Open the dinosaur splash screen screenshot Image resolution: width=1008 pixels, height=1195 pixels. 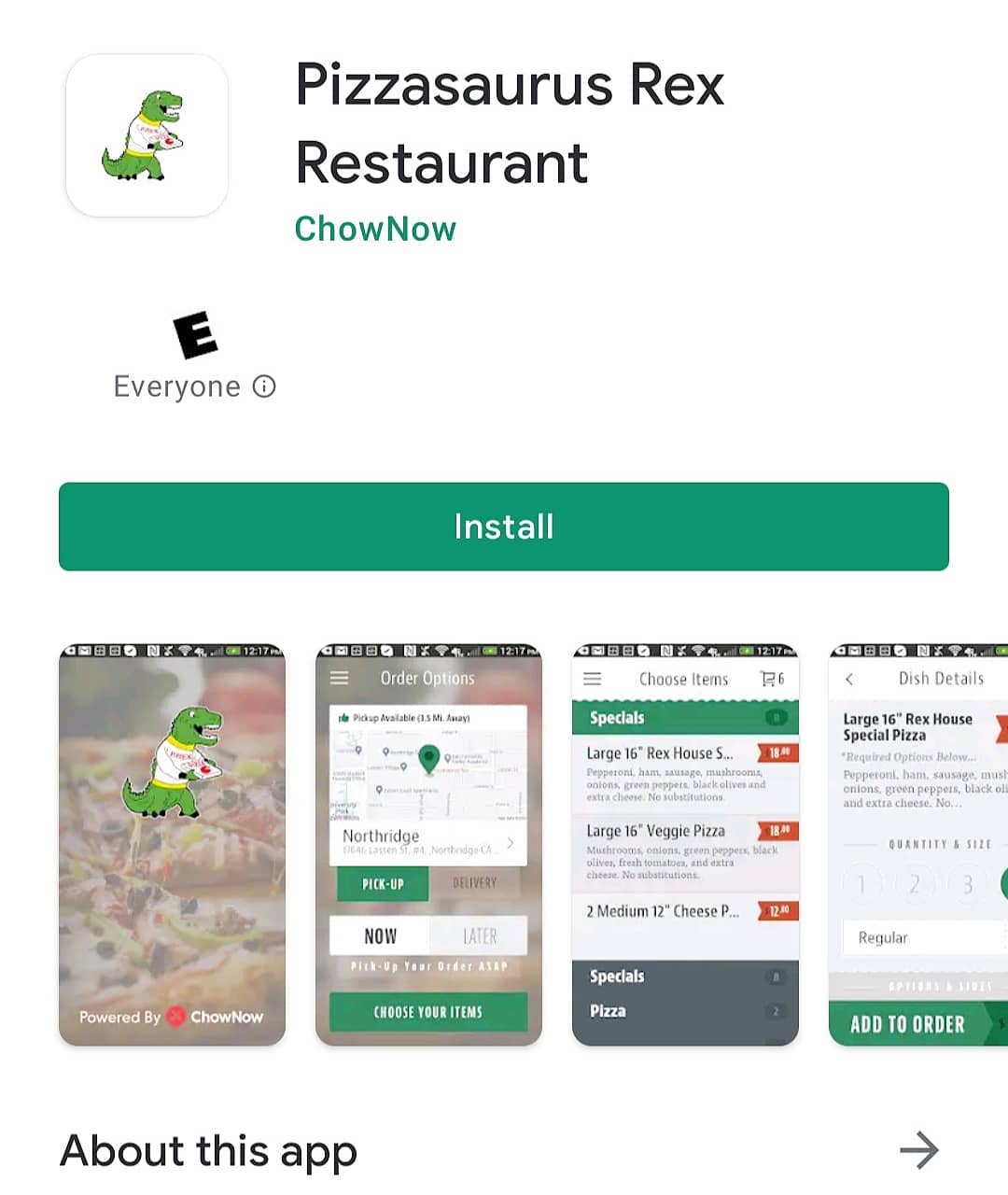pyautogui.click(x=172, y=845)
